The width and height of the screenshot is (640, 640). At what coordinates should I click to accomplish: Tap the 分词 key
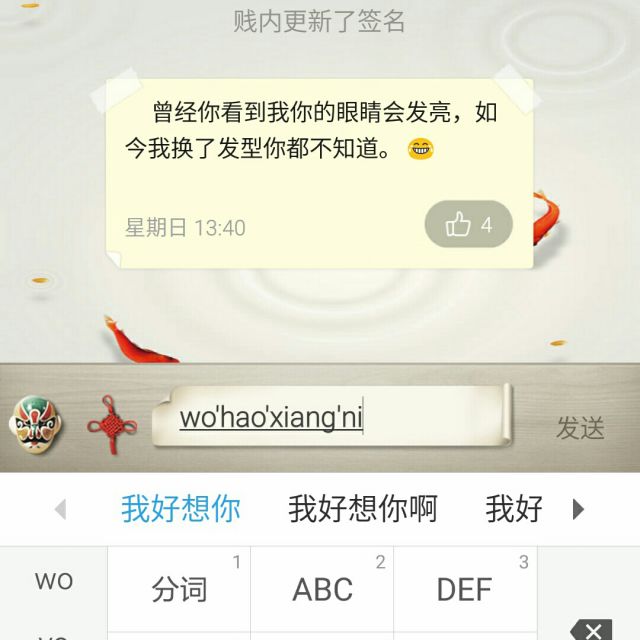pyautogui.click(x=179, y=589)
